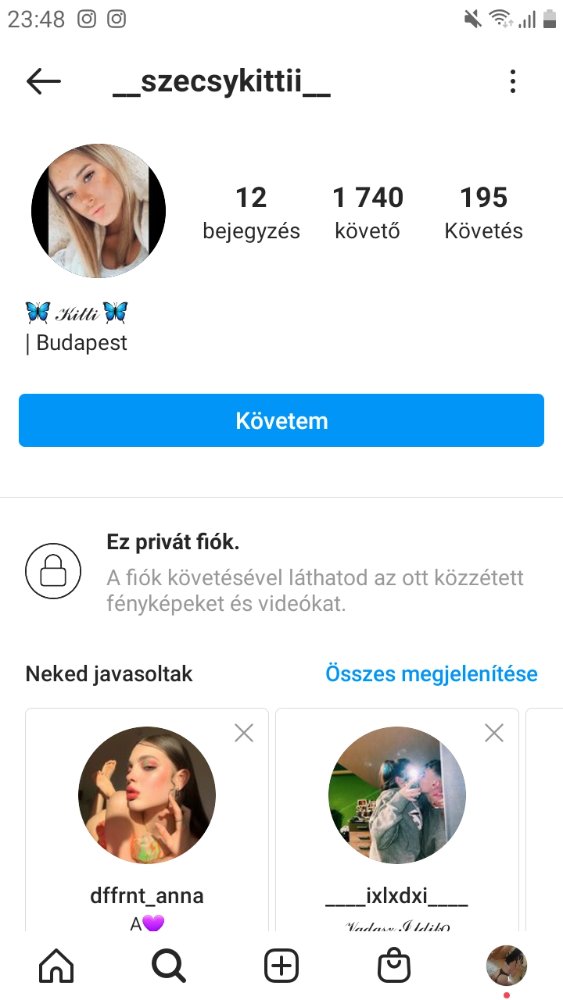View the profile picture of __szecsykittii__

[x=98, y=210]
